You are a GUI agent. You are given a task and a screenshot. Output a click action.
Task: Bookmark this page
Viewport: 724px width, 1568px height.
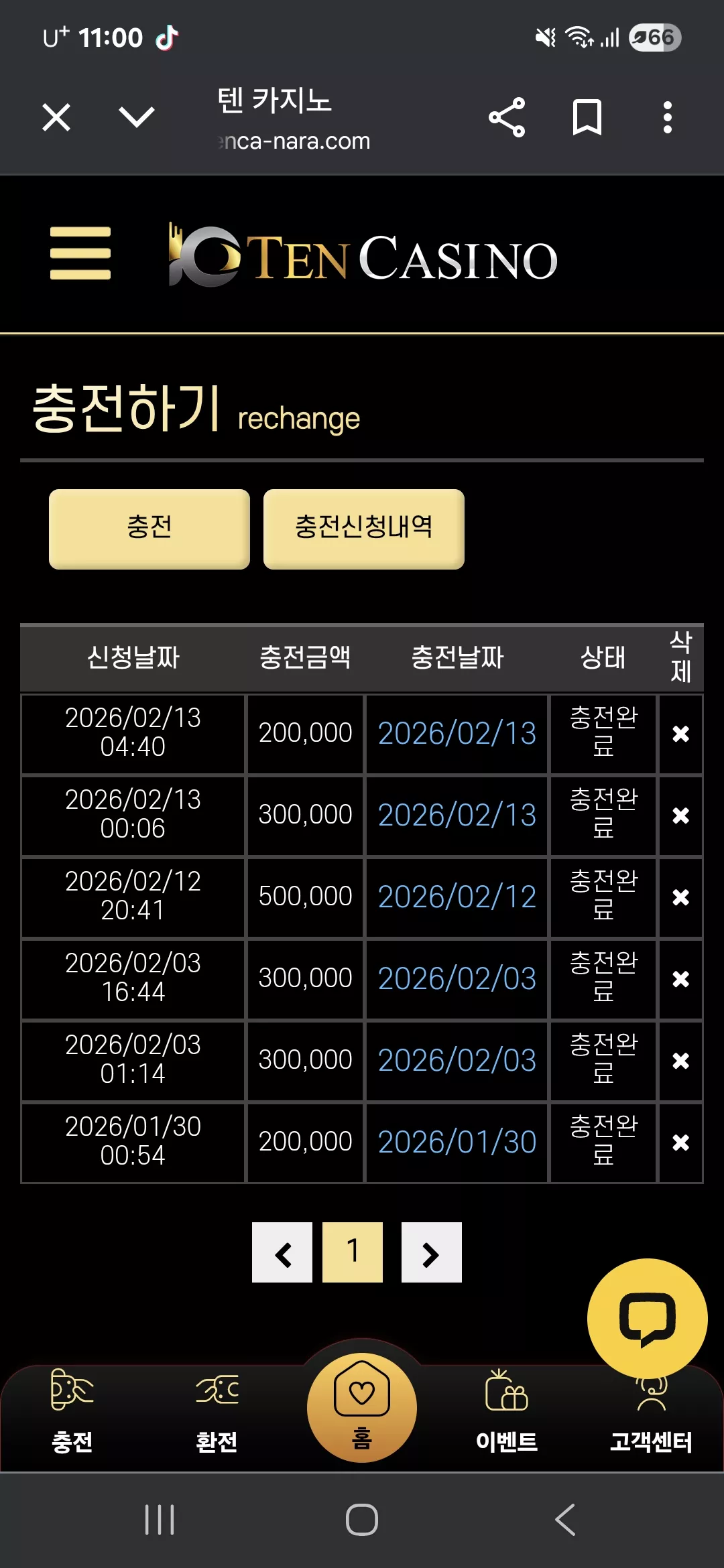(x=587, y=118)
